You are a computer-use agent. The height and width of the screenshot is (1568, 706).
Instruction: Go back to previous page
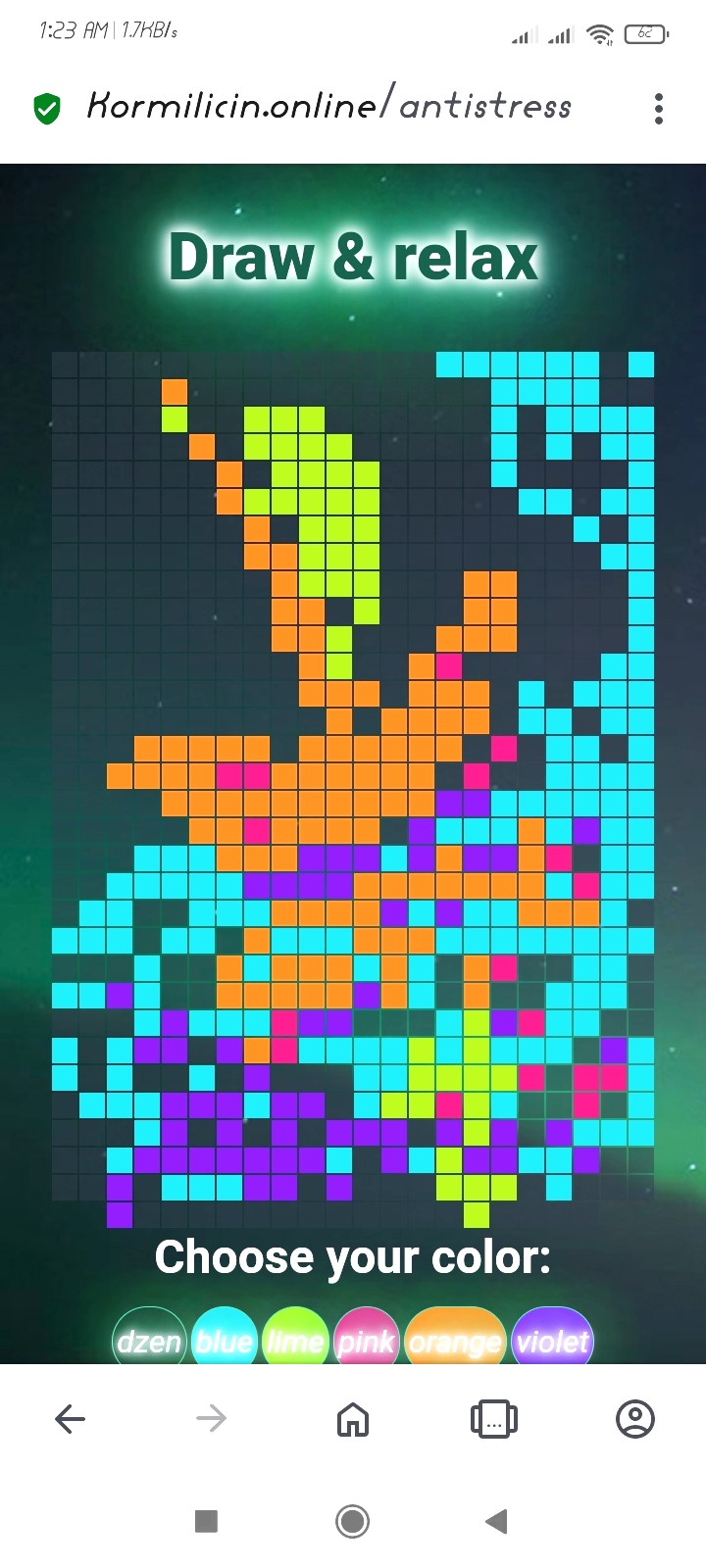point(71,1418)
